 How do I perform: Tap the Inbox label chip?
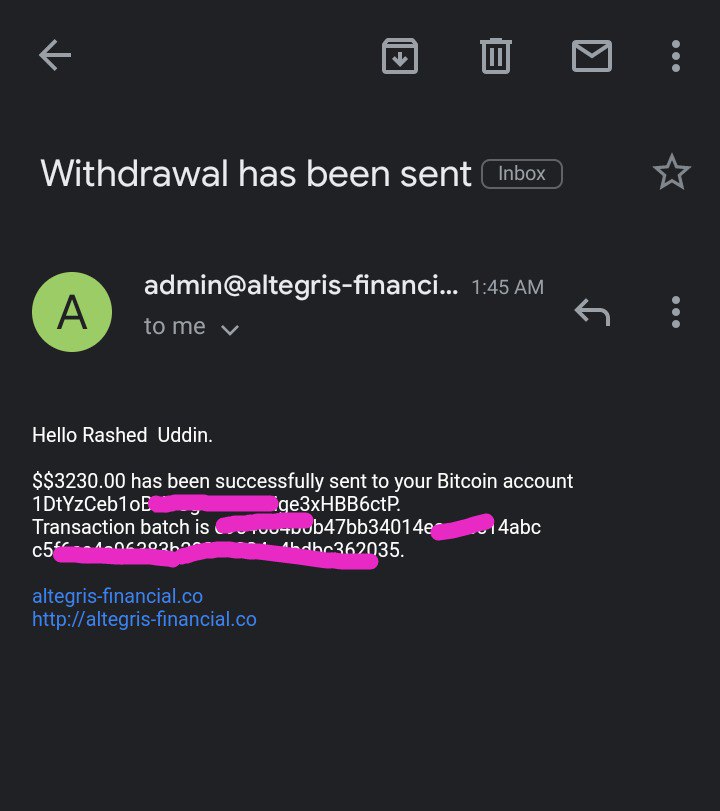point(522,174)
